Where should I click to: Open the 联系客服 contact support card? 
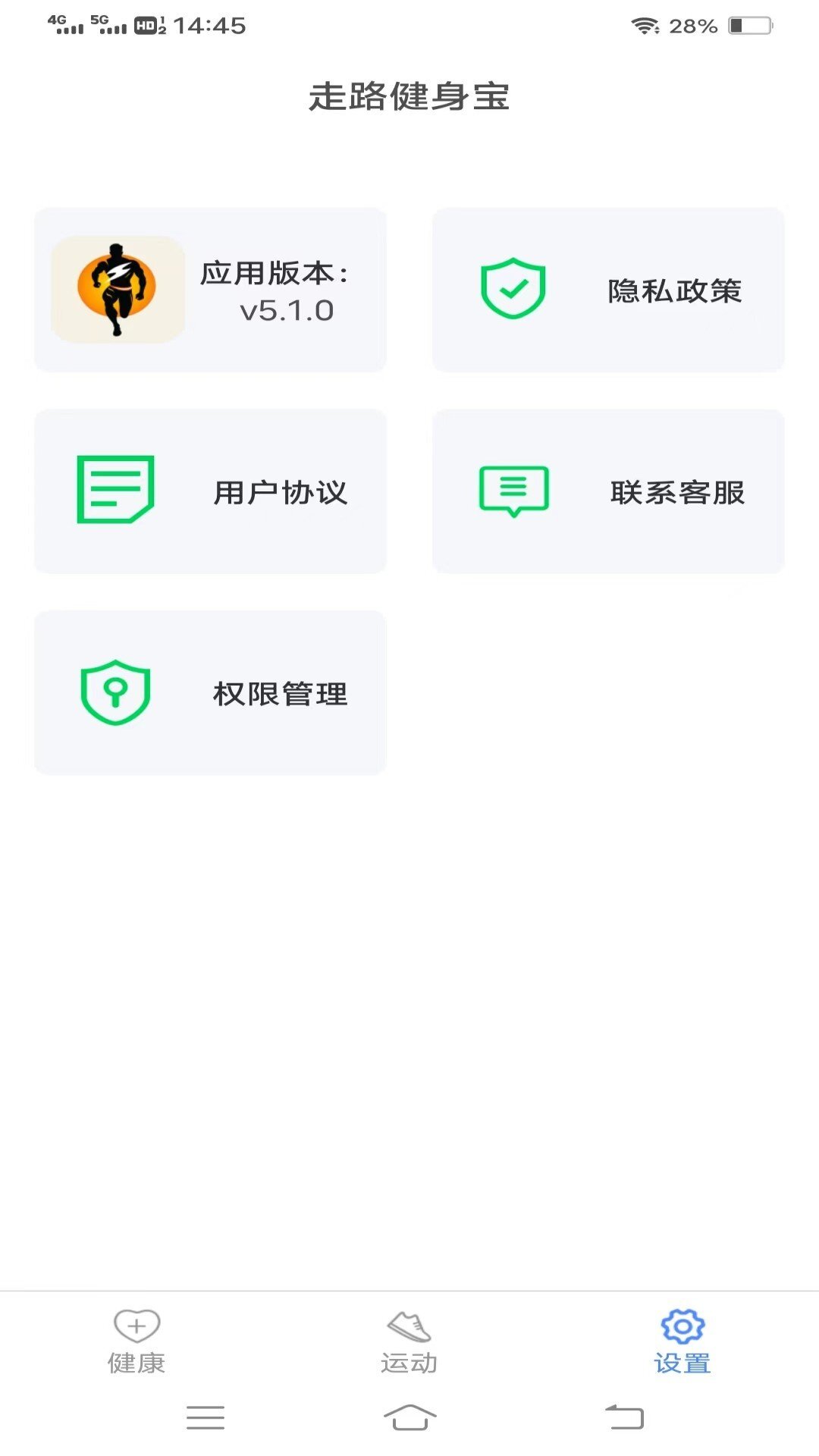tap(609, 491)
